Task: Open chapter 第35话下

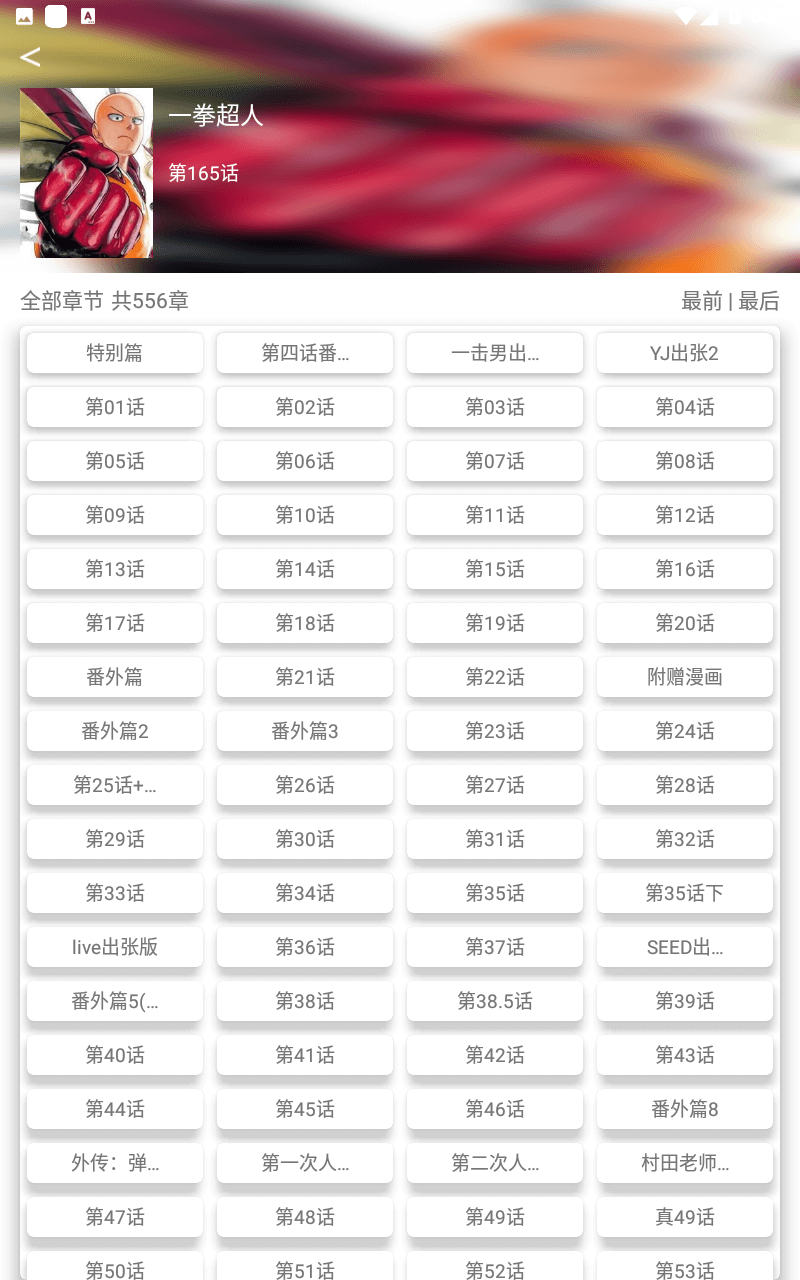Action: pos(685,893)
